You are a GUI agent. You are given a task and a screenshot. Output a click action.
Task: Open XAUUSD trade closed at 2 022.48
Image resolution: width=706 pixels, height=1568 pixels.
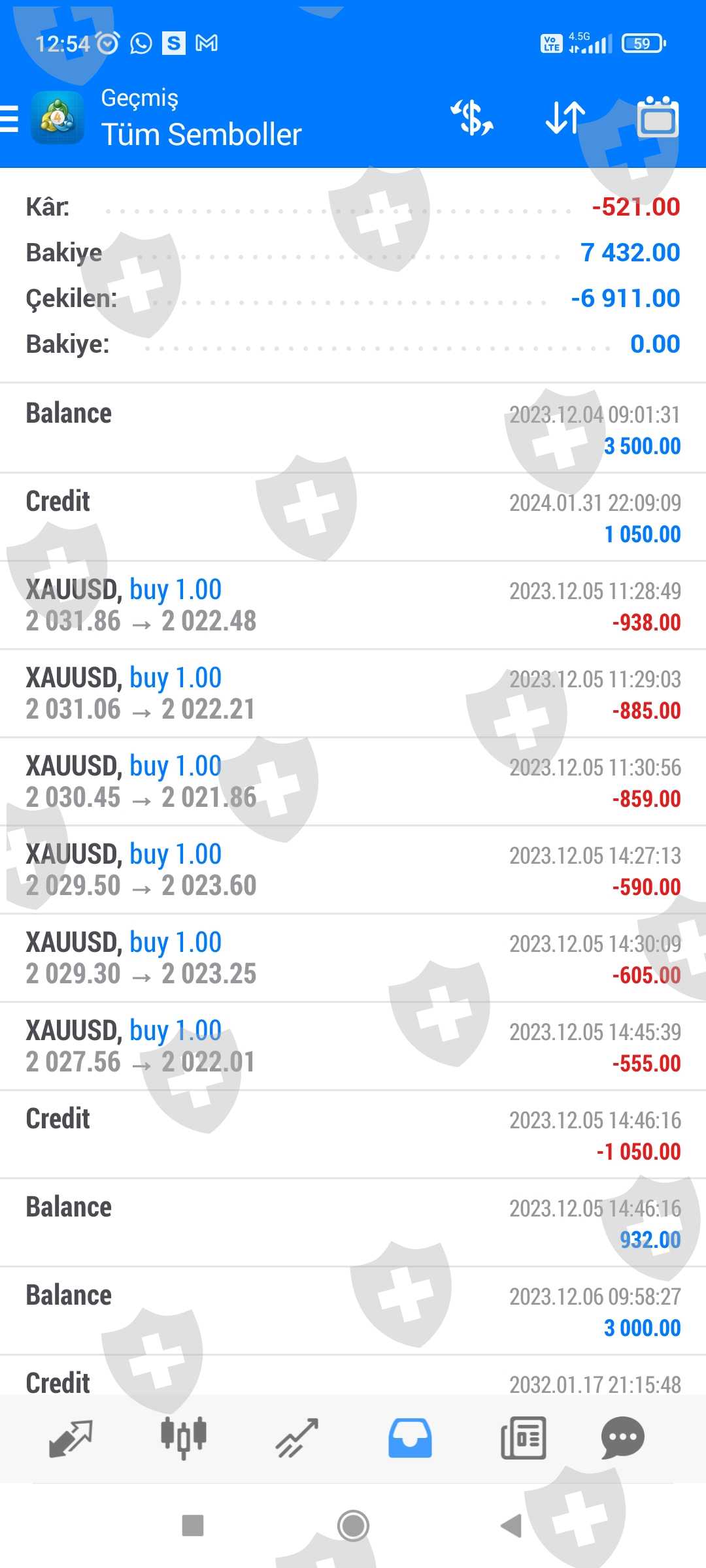point(353,606)
